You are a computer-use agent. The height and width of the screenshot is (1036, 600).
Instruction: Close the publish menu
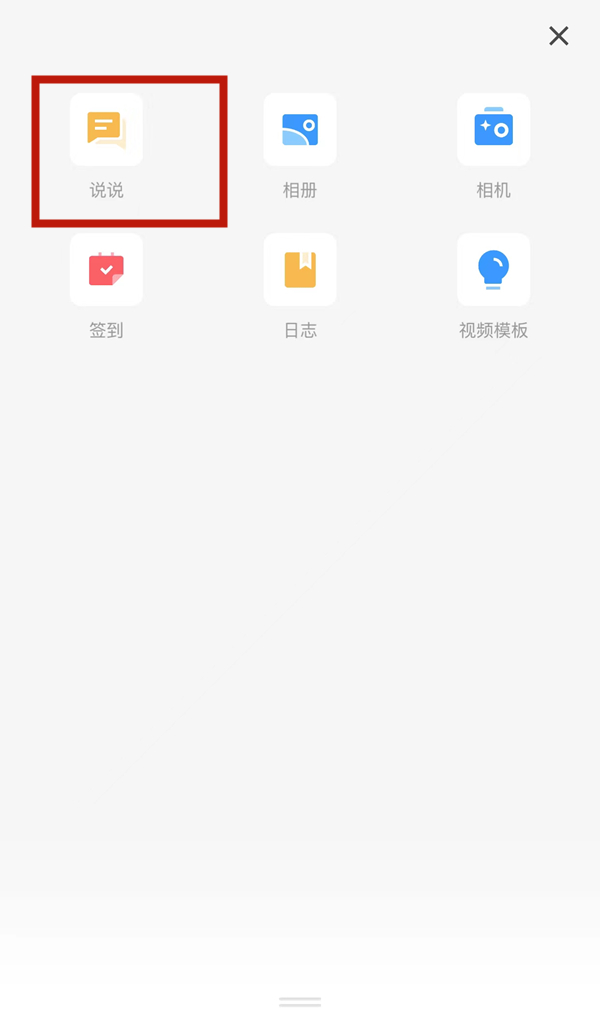point(558,37)
